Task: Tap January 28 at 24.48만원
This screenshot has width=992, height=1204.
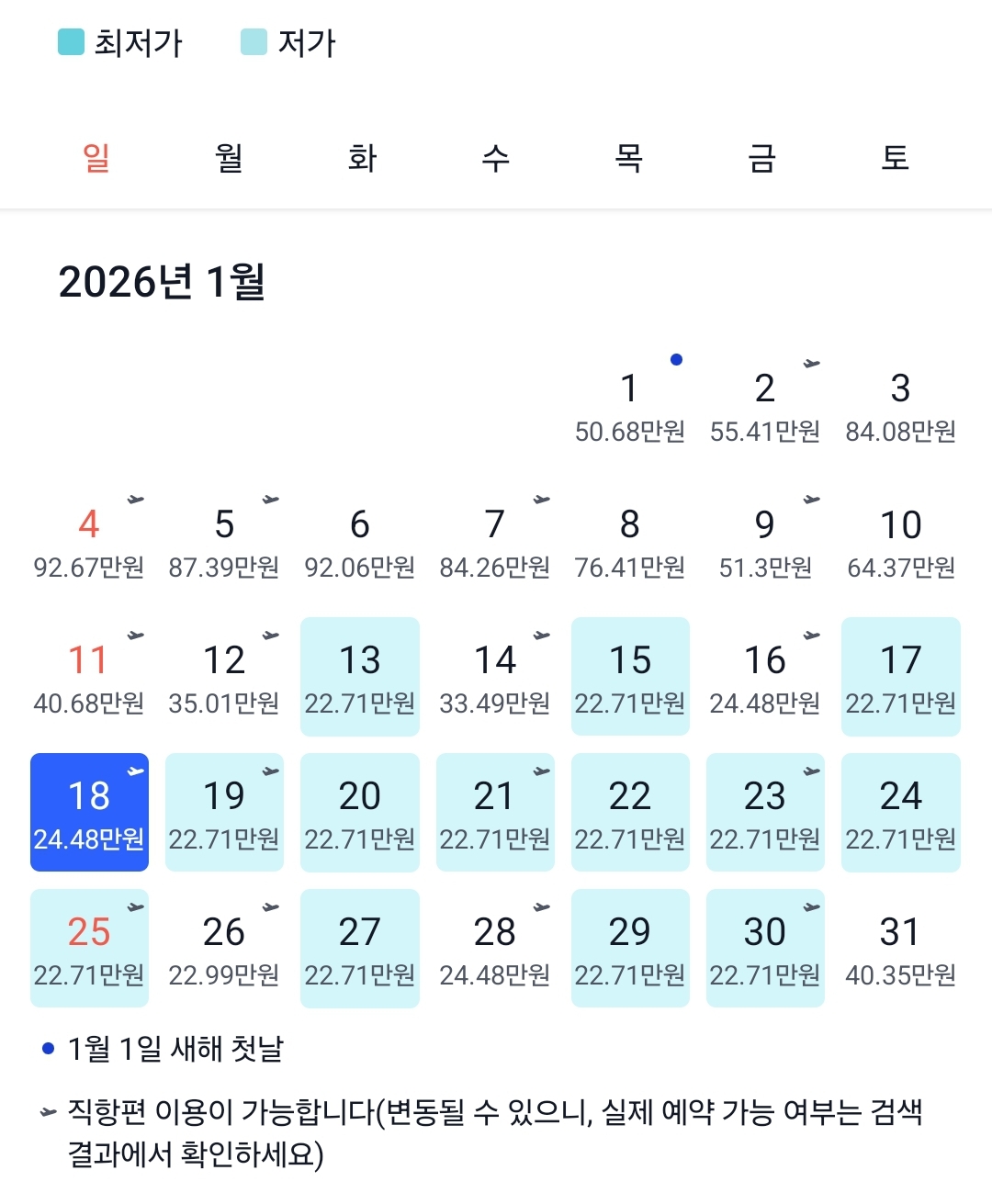Action: click(495, 949)
